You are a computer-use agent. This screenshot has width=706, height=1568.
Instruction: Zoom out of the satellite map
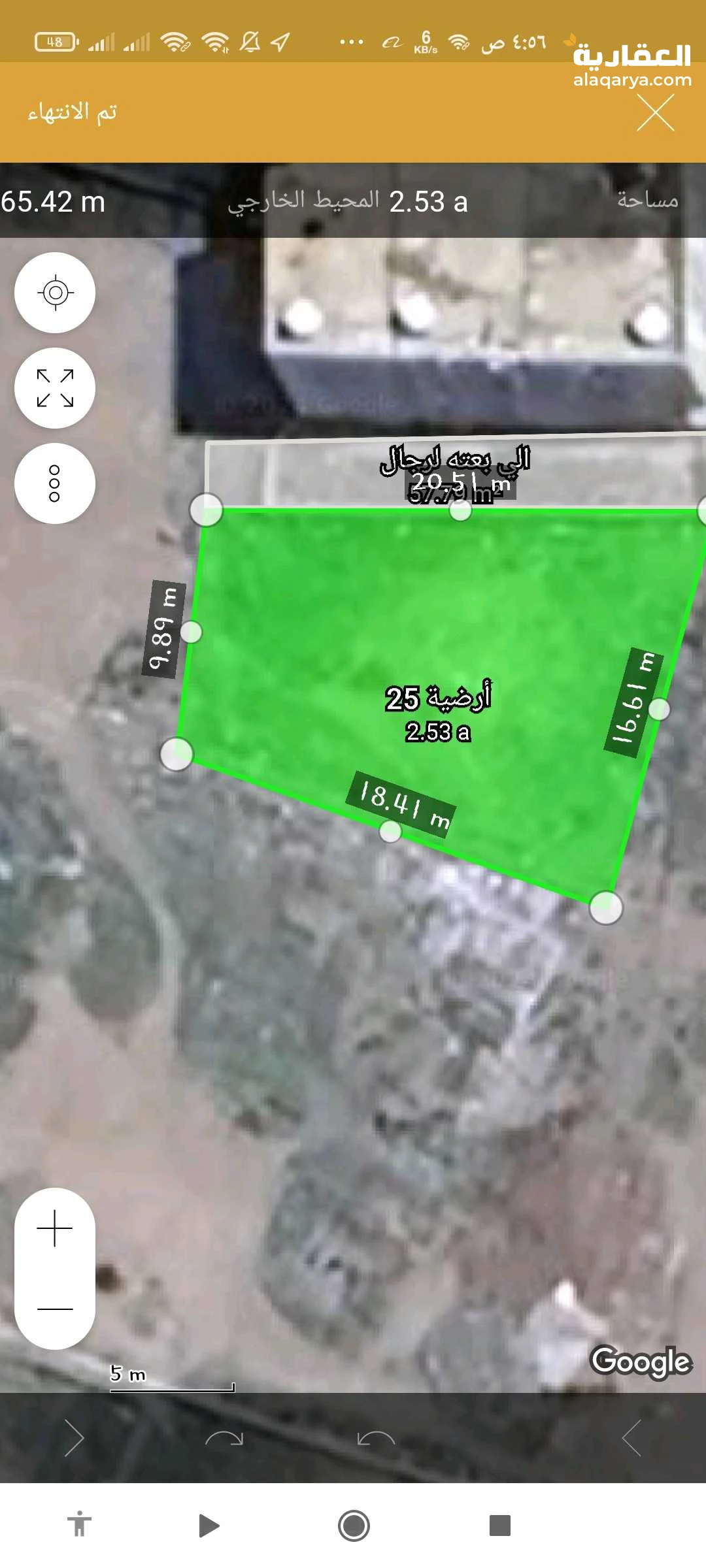point(55,1308)
